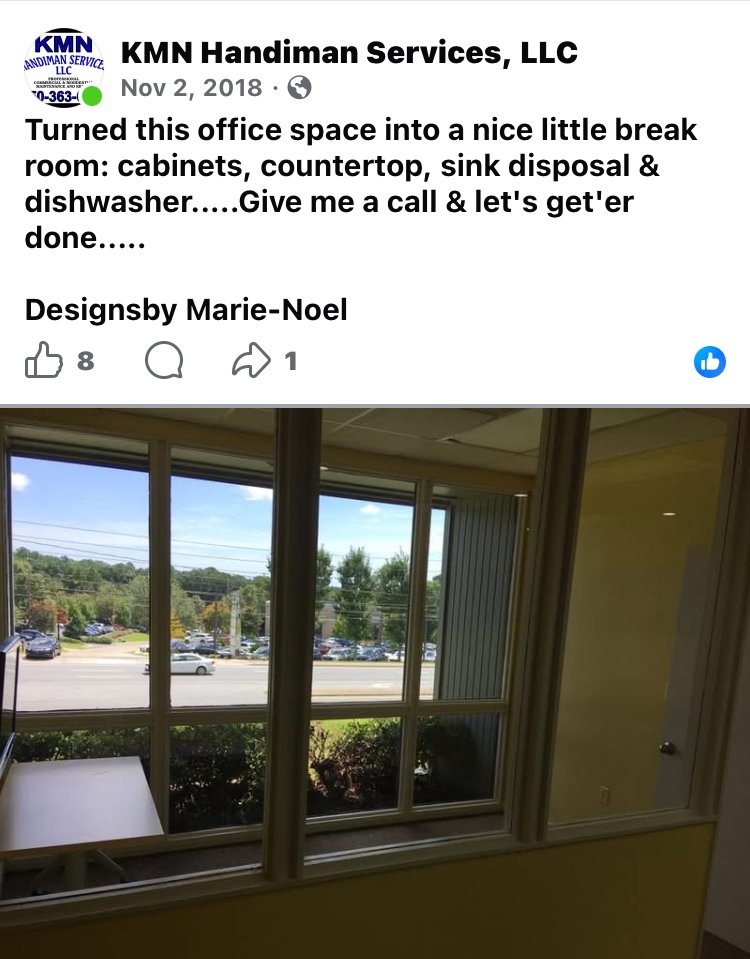Screen dimensions: 750x959
Task: Open KMN Handiman Services profile picture
Action: pyautogui.click(x=63, y=68)
